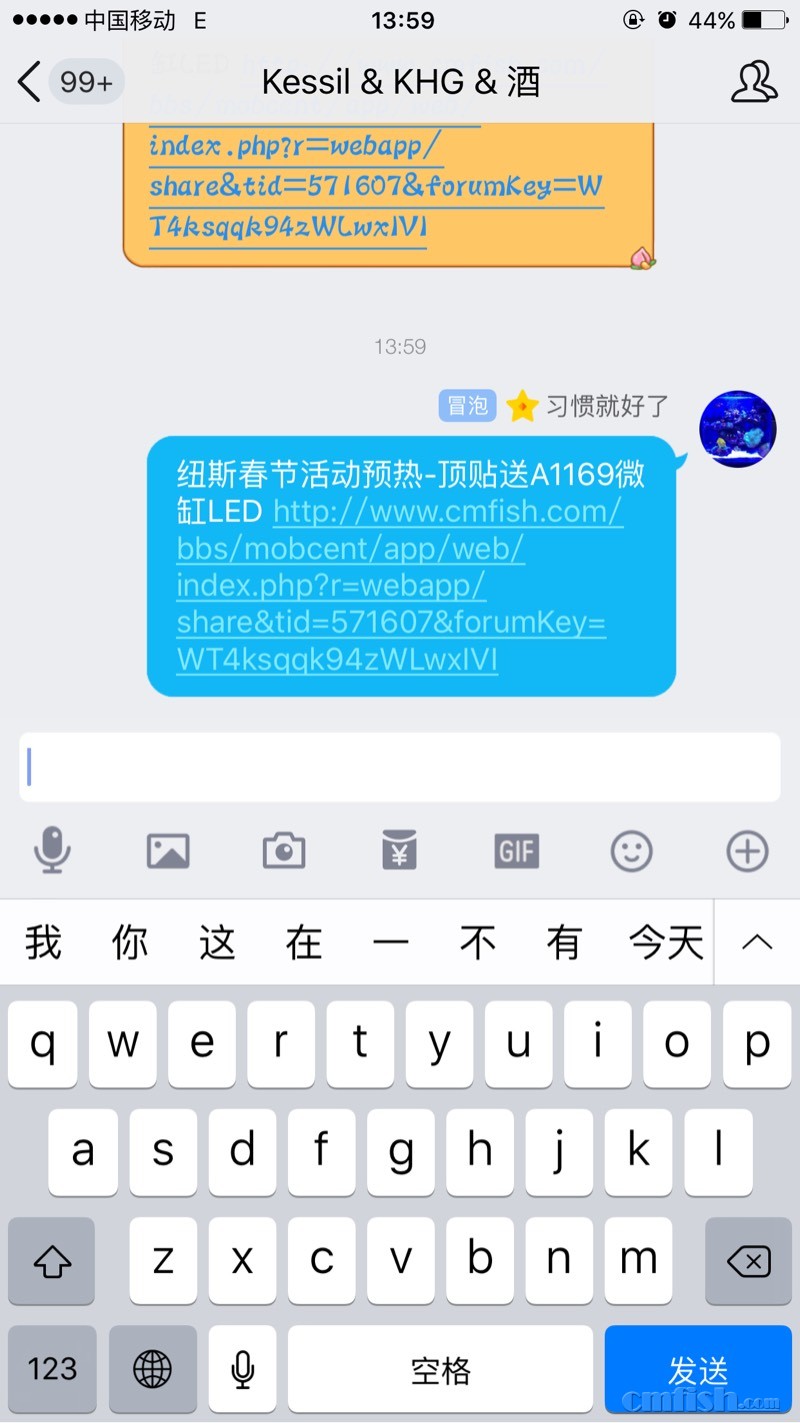Focus the message text input field
This screenshot has height=1423, width=800.
400,768
